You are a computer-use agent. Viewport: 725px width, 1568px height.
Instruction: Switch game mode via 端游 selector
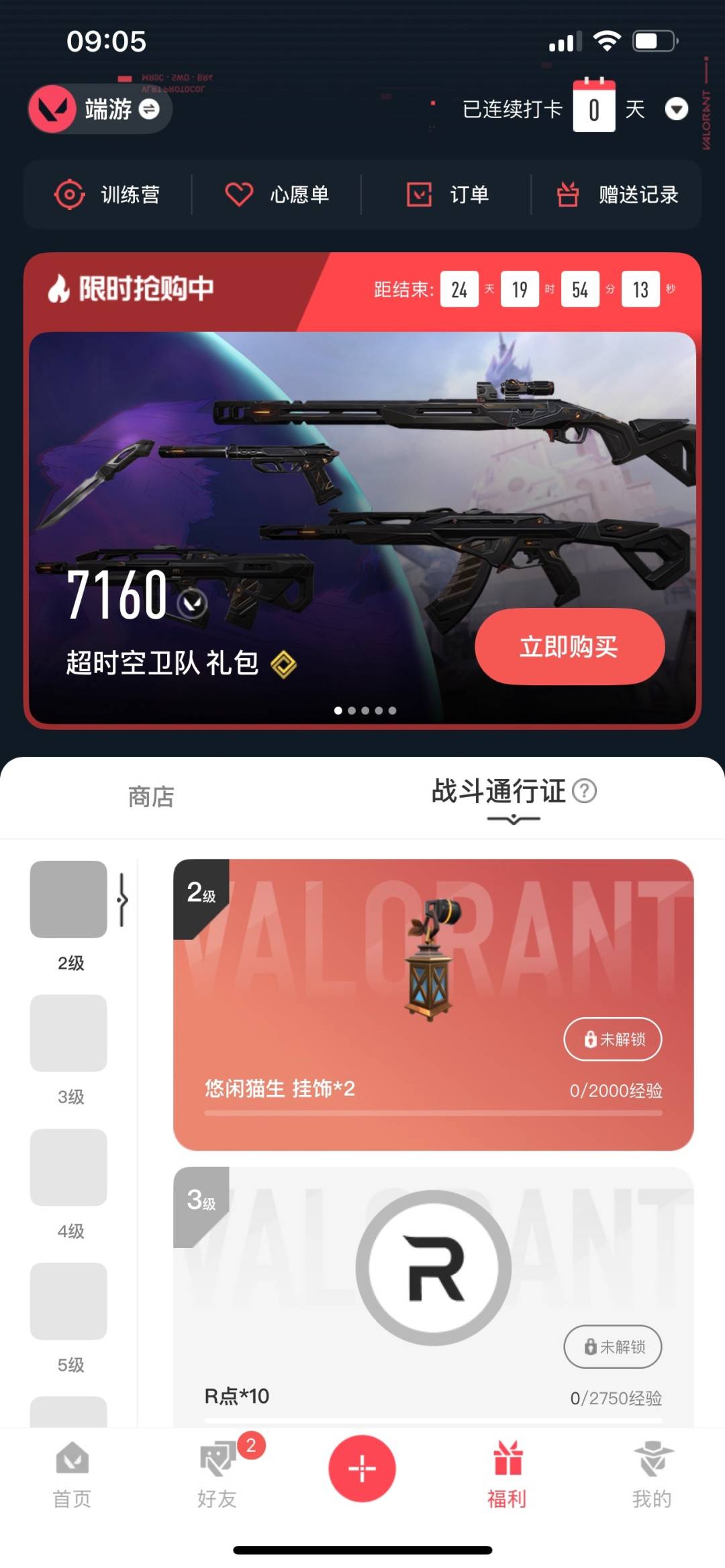click(101, 109)
